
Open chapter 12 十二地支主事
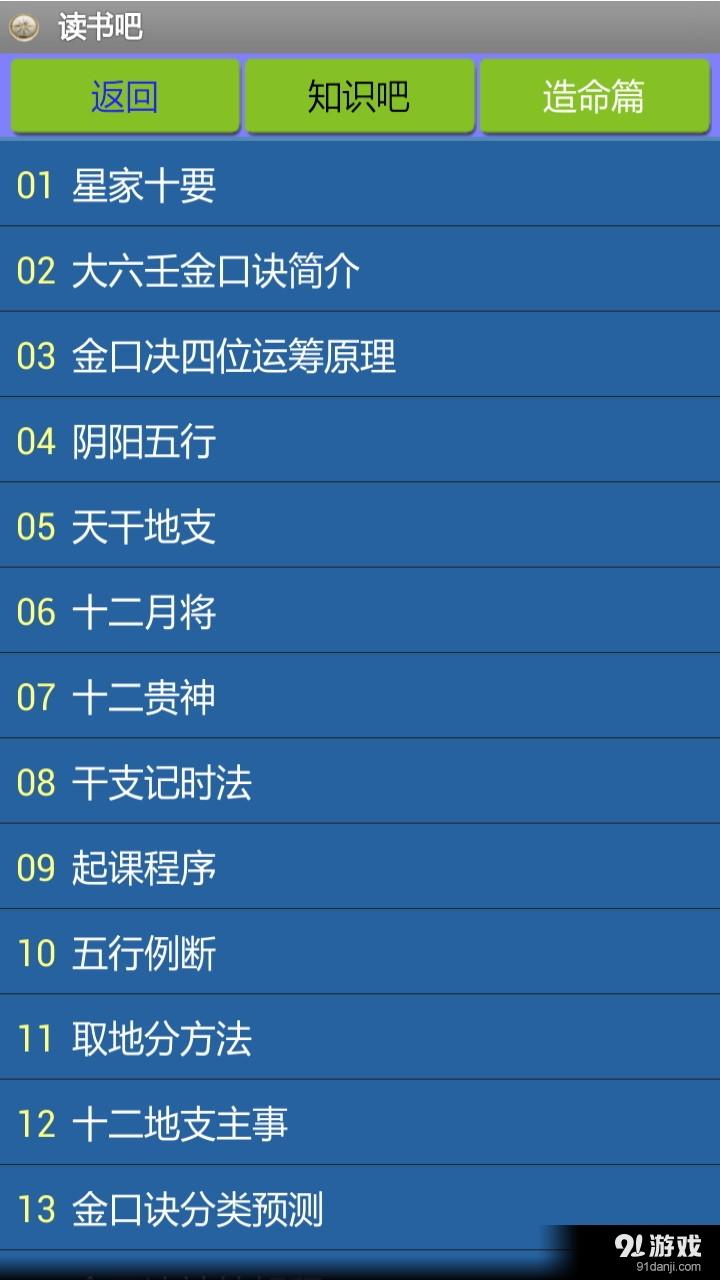pos(360,1122)
